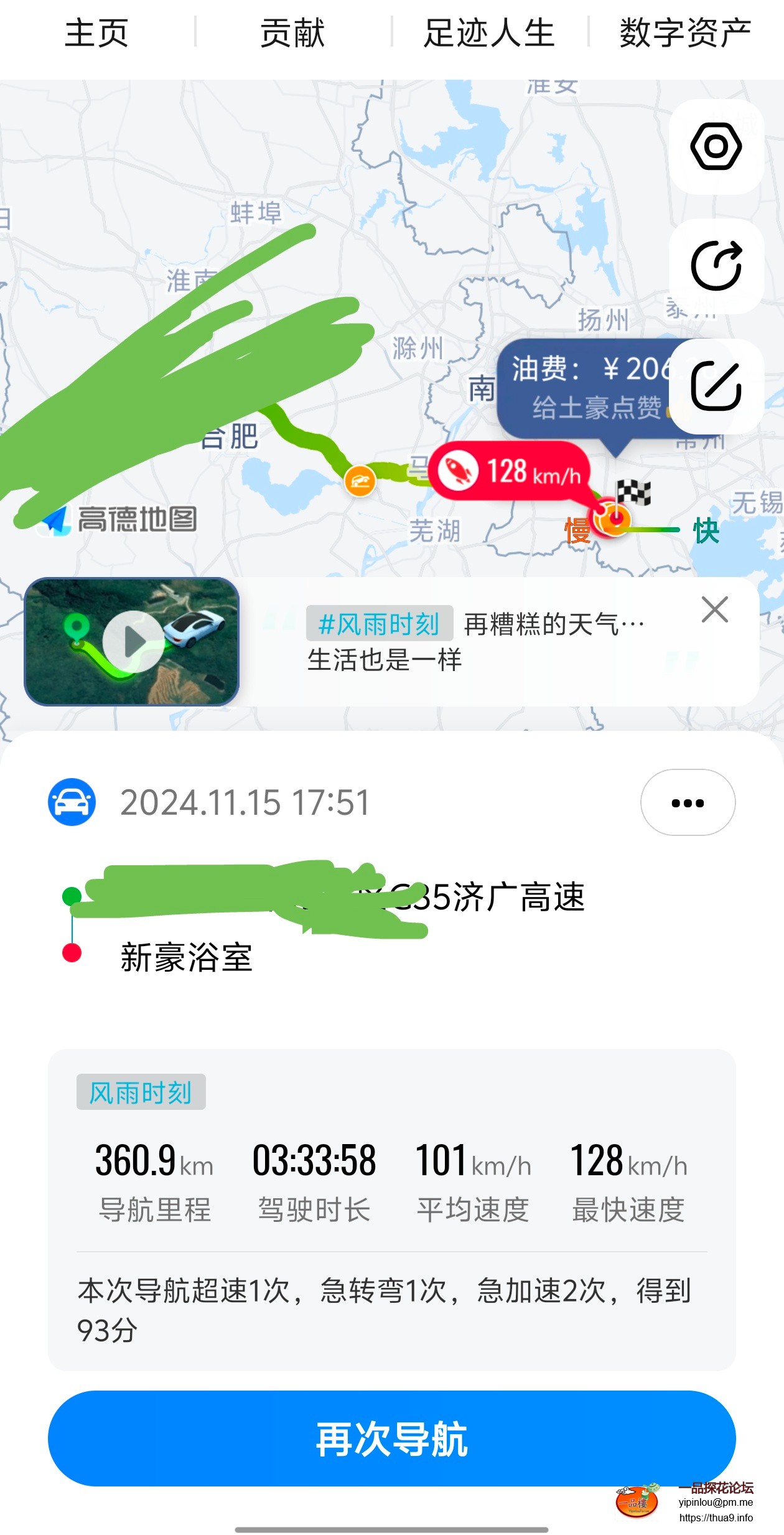Tap the 再次导航 navigation button
The image size is (784, 1535).
click(392, 1438)
